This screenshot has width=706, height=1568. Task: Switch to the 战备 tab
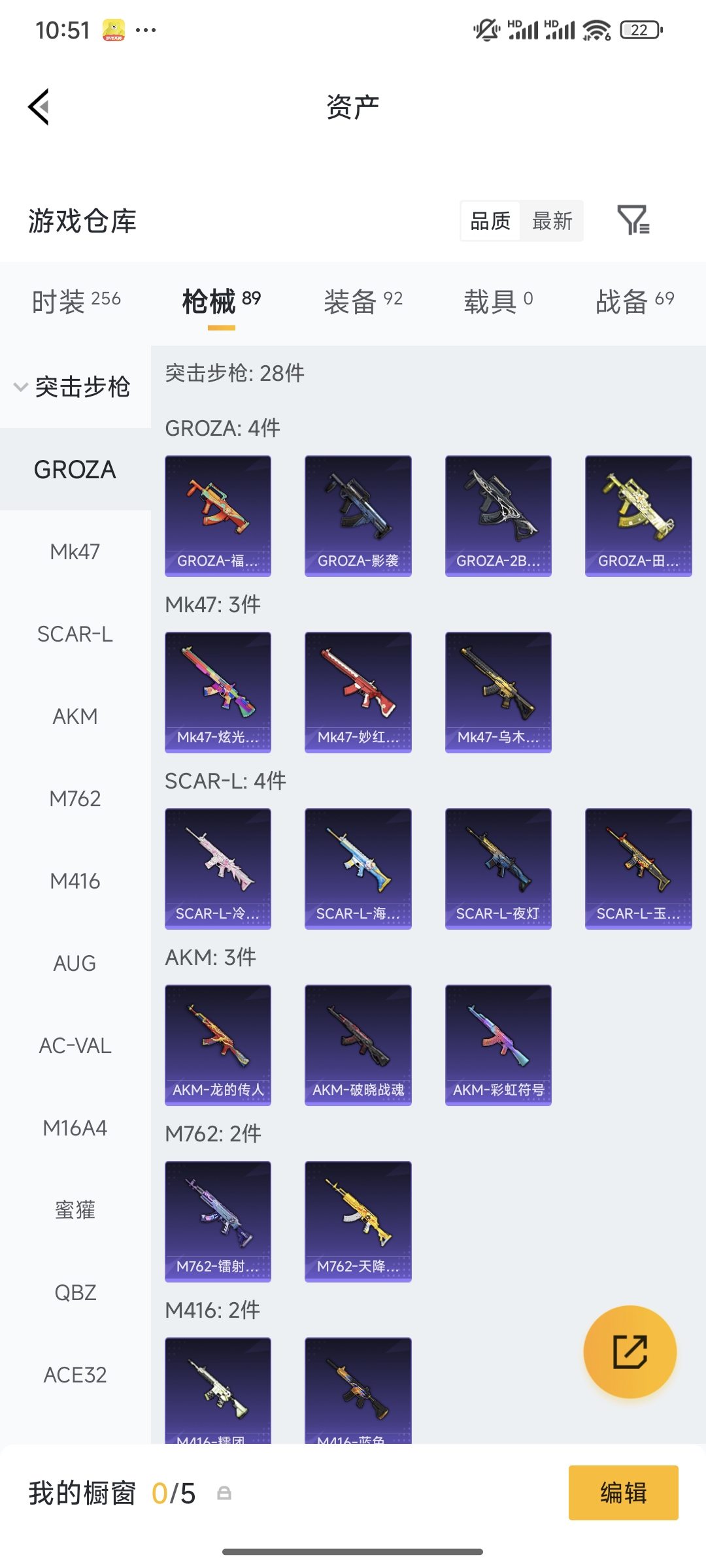(634, 301)
